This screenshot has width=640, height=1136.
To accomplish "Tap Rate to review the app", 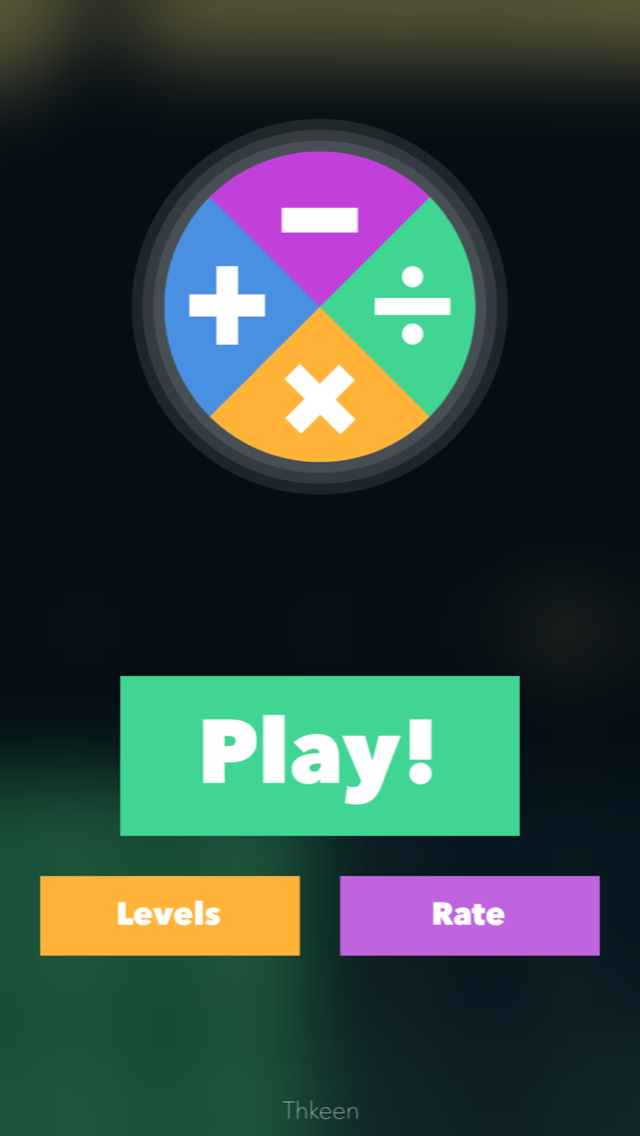I will 470,915.
